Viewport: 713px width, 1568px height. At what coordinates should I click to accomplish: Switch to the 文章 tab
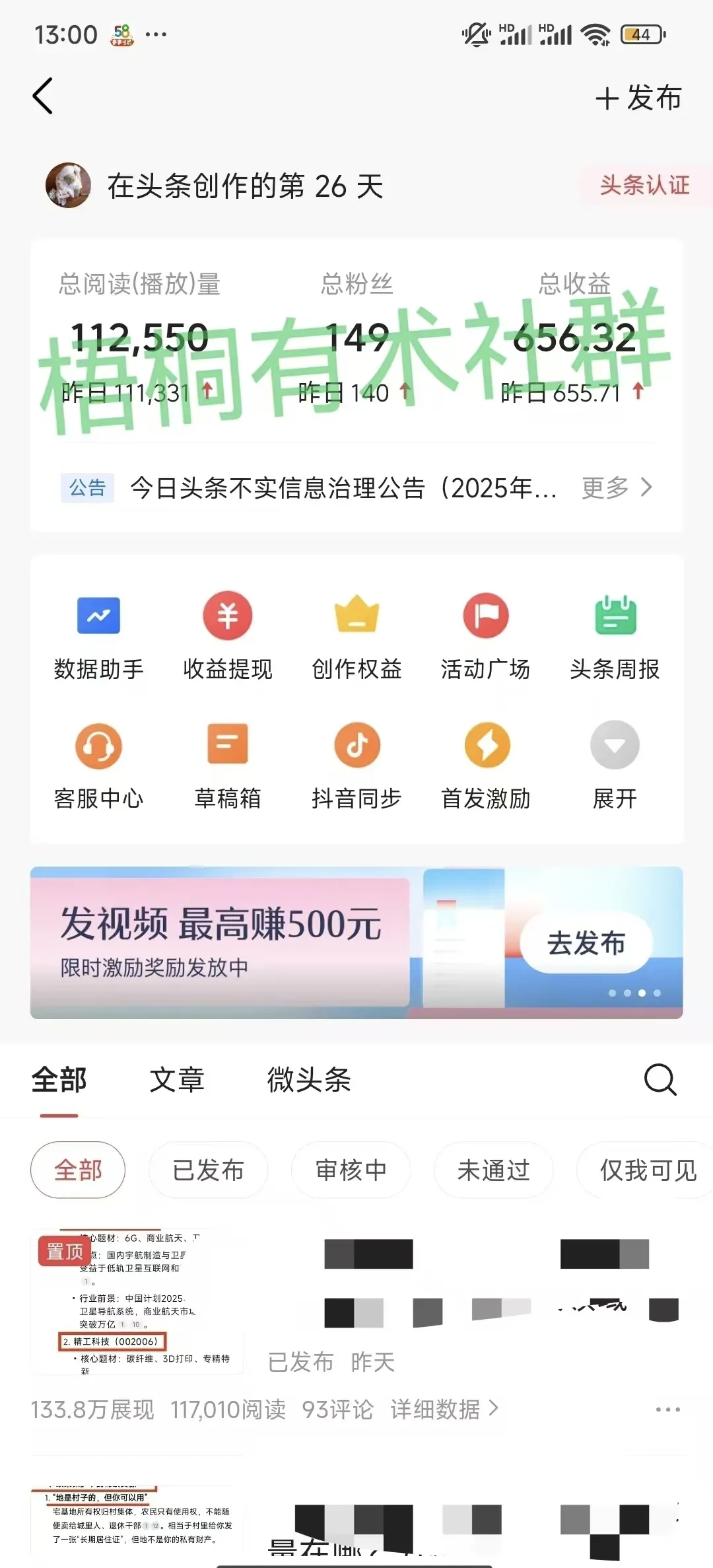[x=177, y=1081]
